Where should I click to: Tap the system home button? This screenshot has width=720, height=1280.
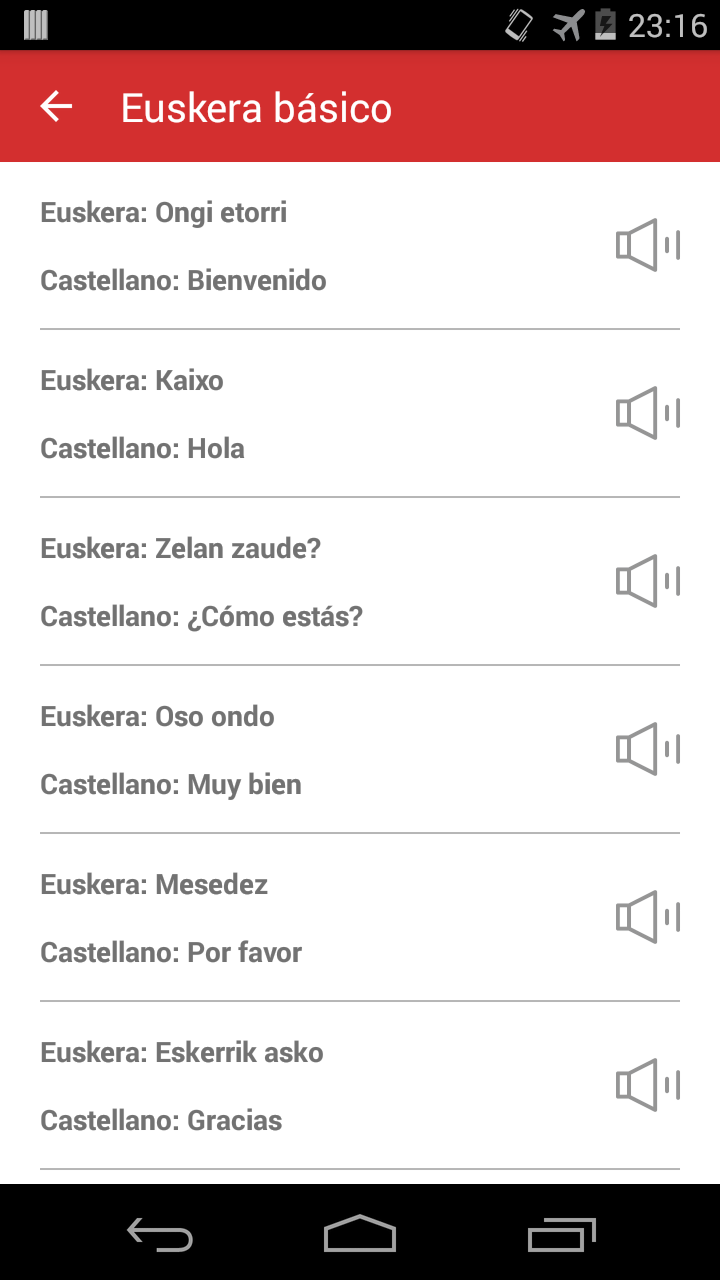pos(360,1233)
